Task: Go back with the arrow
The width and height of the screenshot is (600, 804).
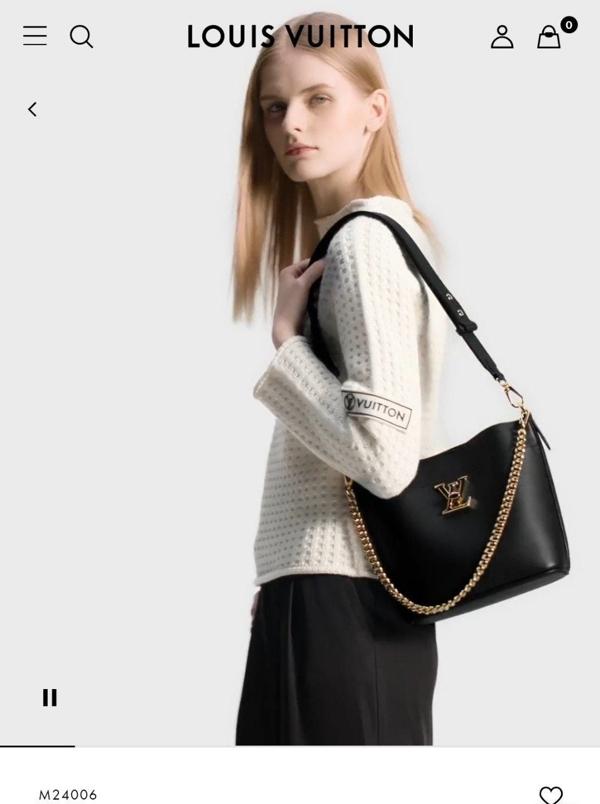Action: (x=32, y=109)
